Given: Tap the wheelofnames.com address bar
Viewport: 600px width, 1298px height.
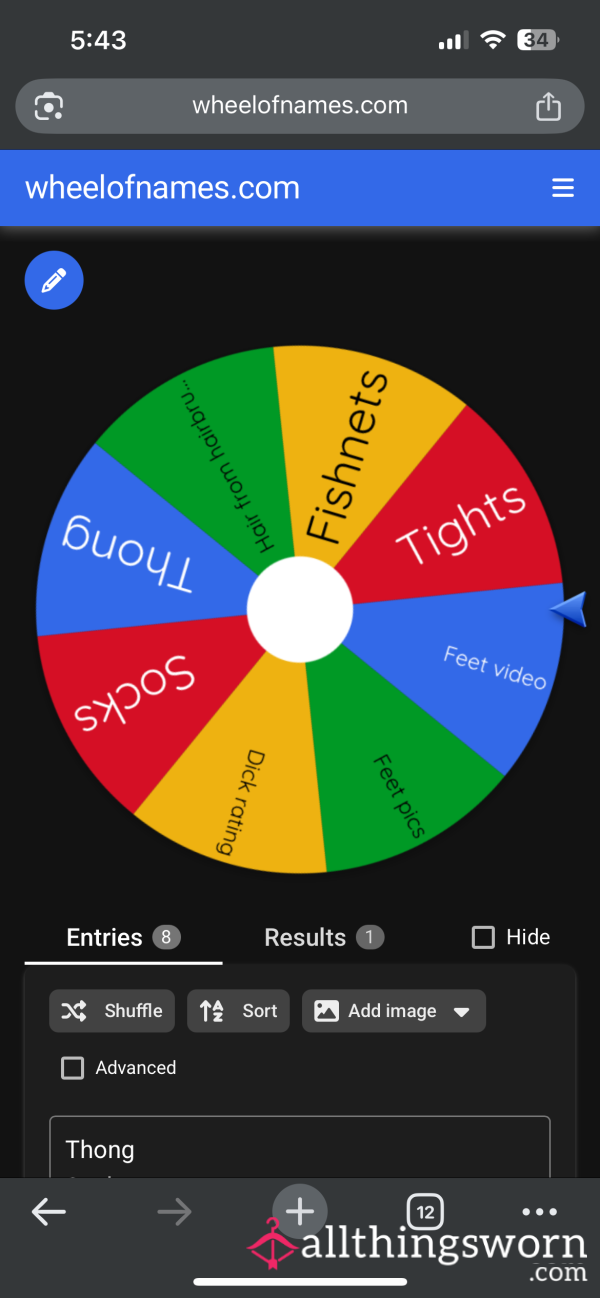Looking at the screenshot, I should tap(300, 106).
